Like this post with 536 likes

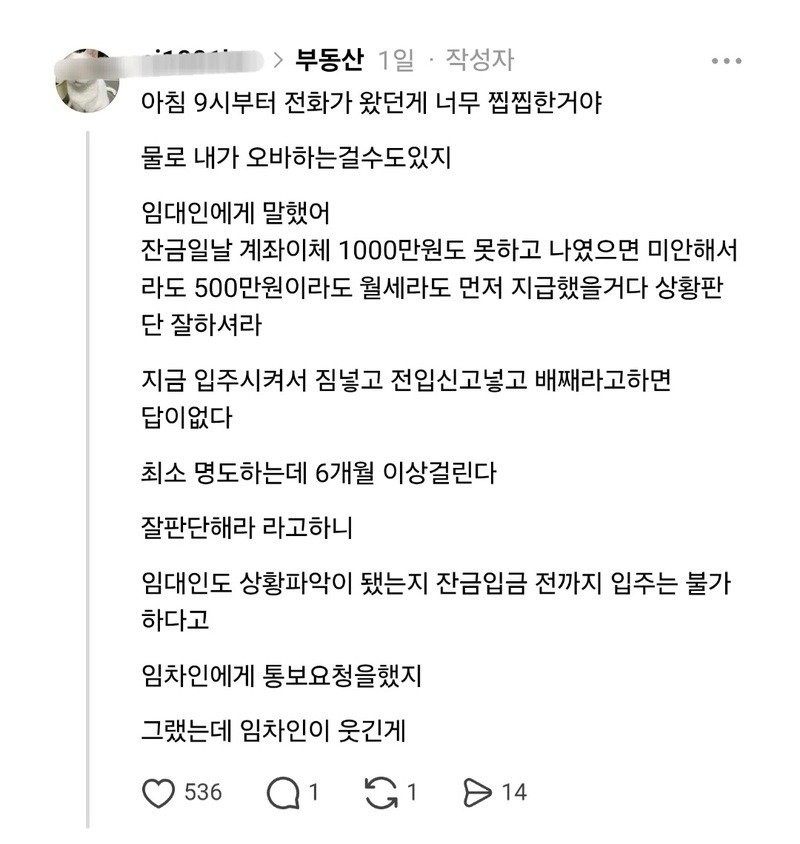tap(160, 793)
